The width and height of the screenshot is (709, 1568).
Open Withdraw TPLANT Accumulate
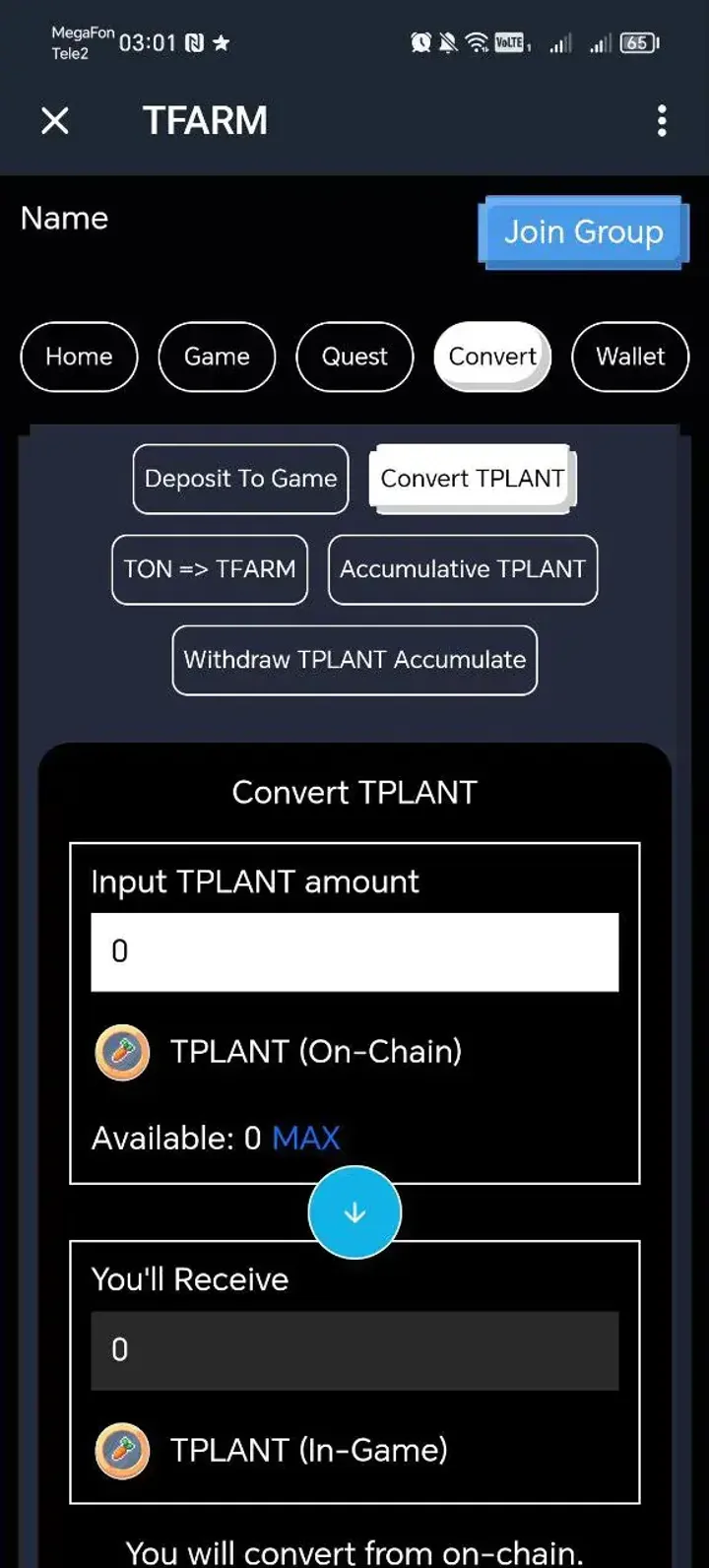[x=354, y=660]
